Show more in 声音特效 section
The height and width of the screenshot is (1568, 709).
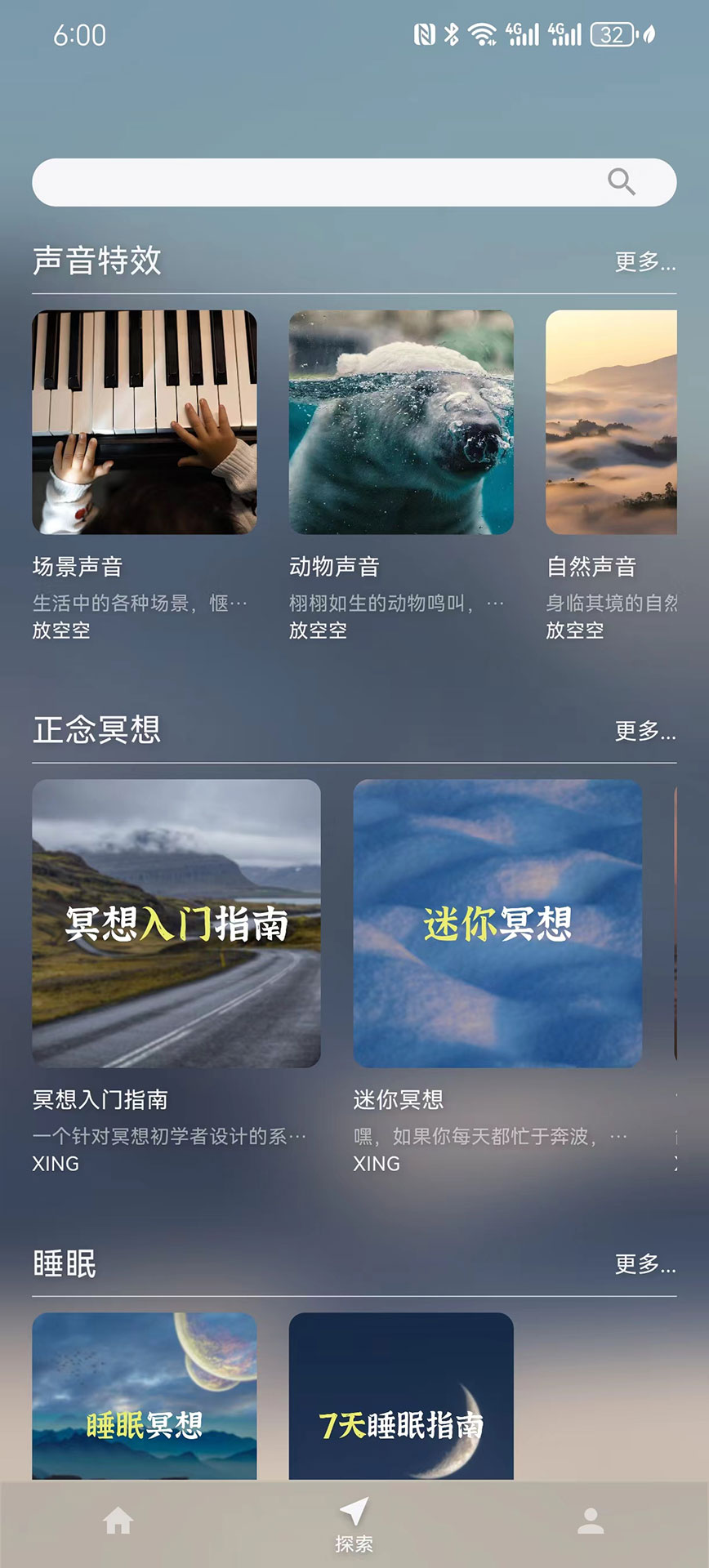[644, 262]
